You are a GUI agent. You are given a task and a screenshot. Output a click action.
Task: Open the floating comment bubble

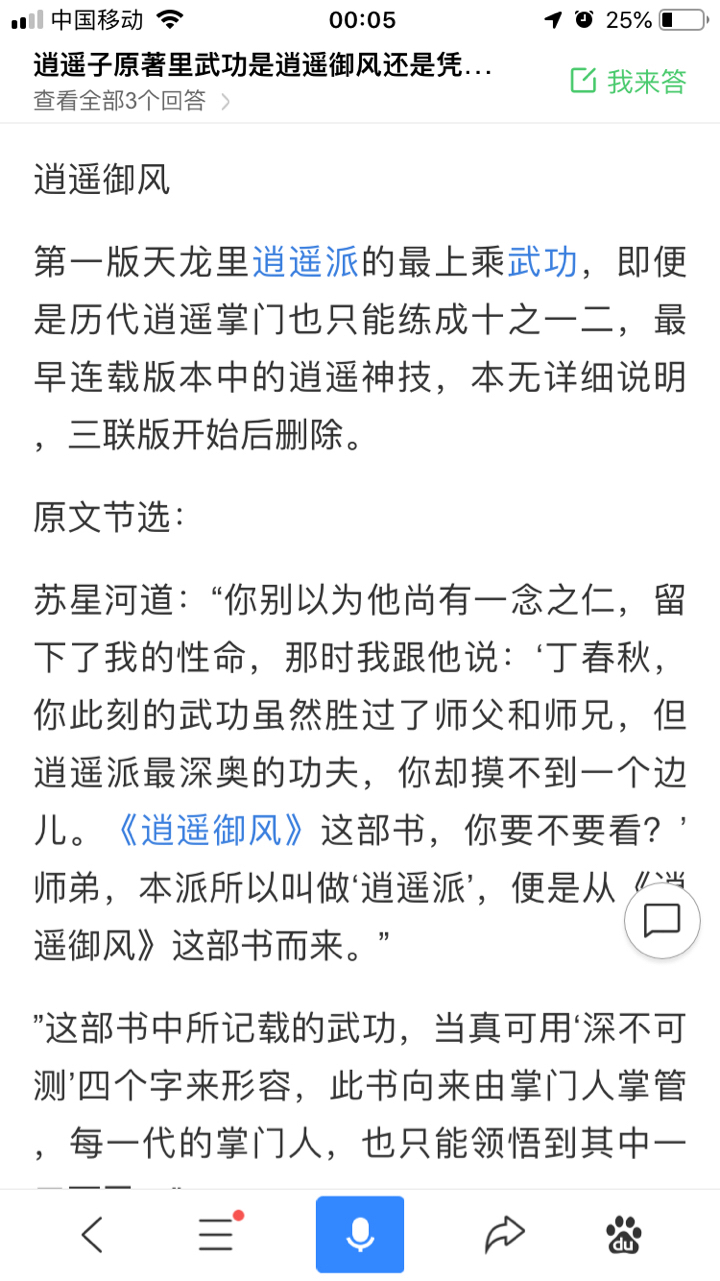pos(661,920)
